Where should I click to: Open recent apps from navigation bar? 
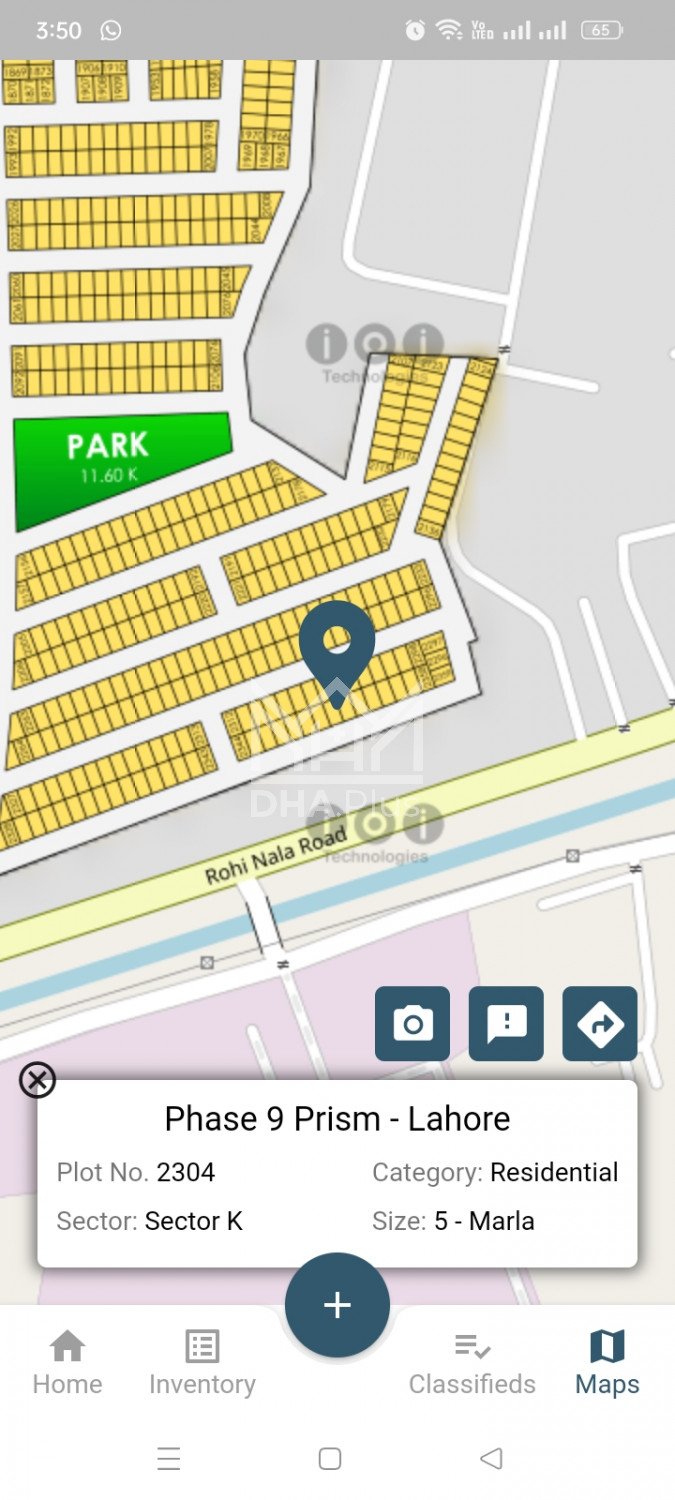[169, 1459]
